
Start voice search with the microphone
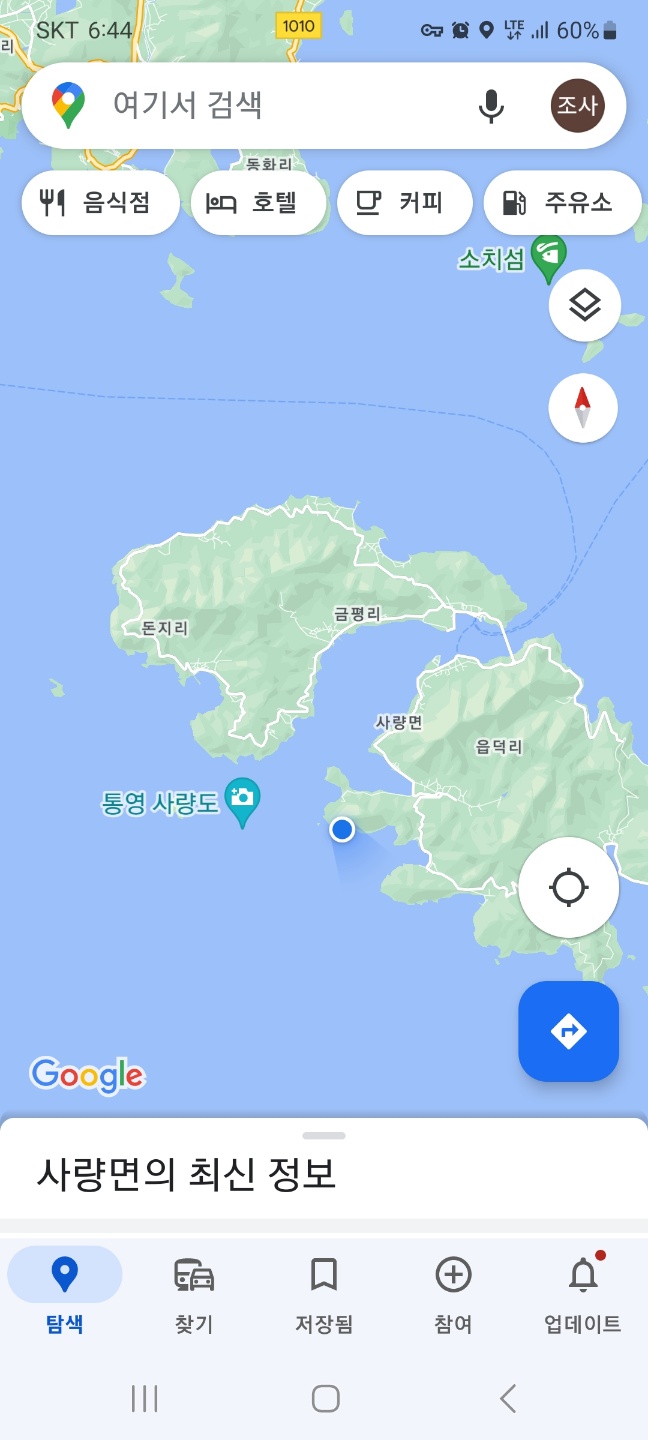[490, 105]
